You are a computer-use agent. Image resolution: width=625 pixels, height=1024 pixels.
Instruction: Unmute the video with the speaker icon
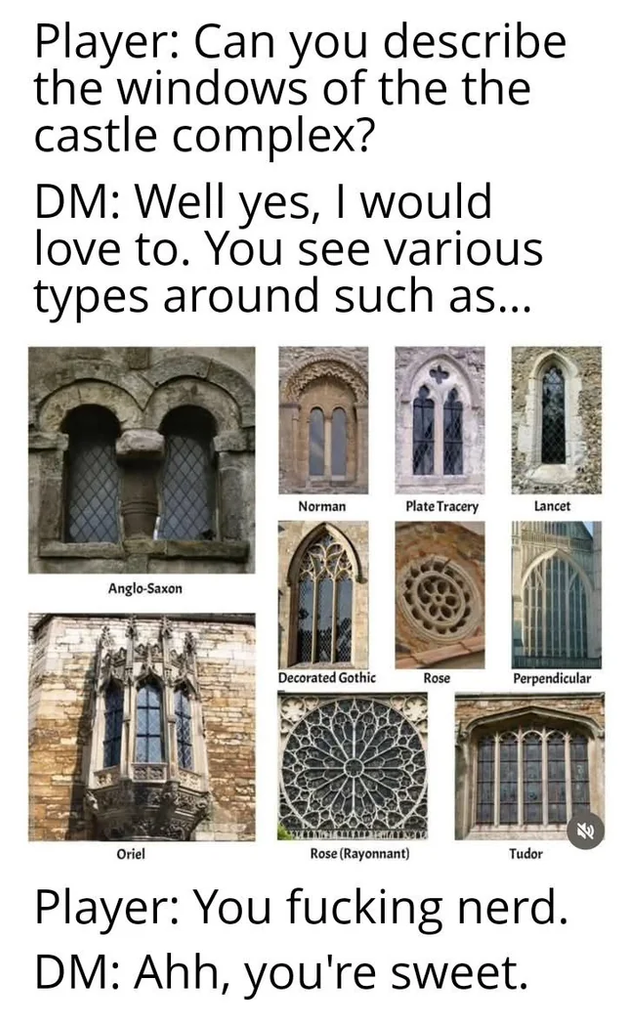click(585, 830)
